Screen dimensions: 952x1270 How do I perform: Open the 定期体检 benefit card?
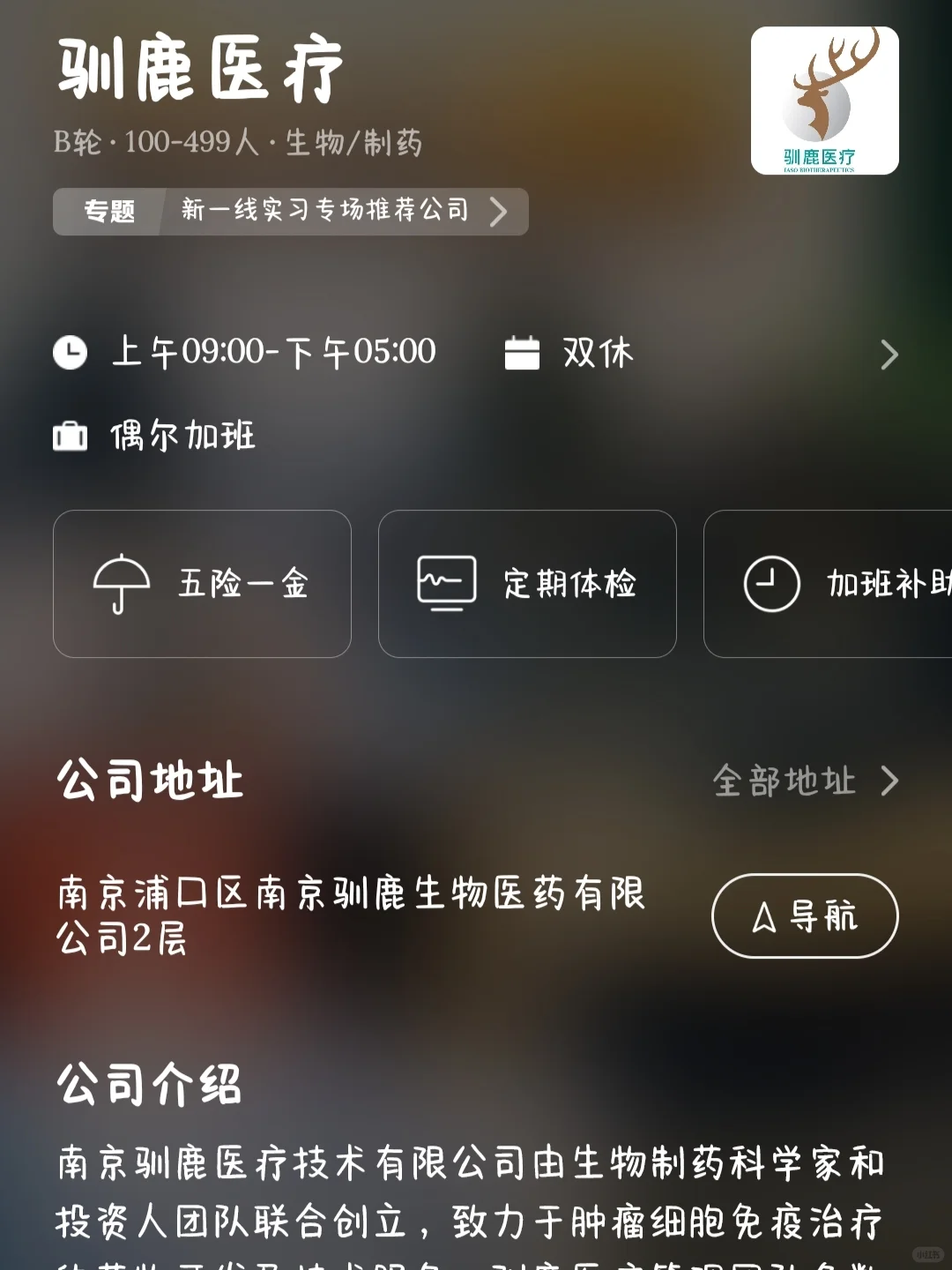click(527, 584)
